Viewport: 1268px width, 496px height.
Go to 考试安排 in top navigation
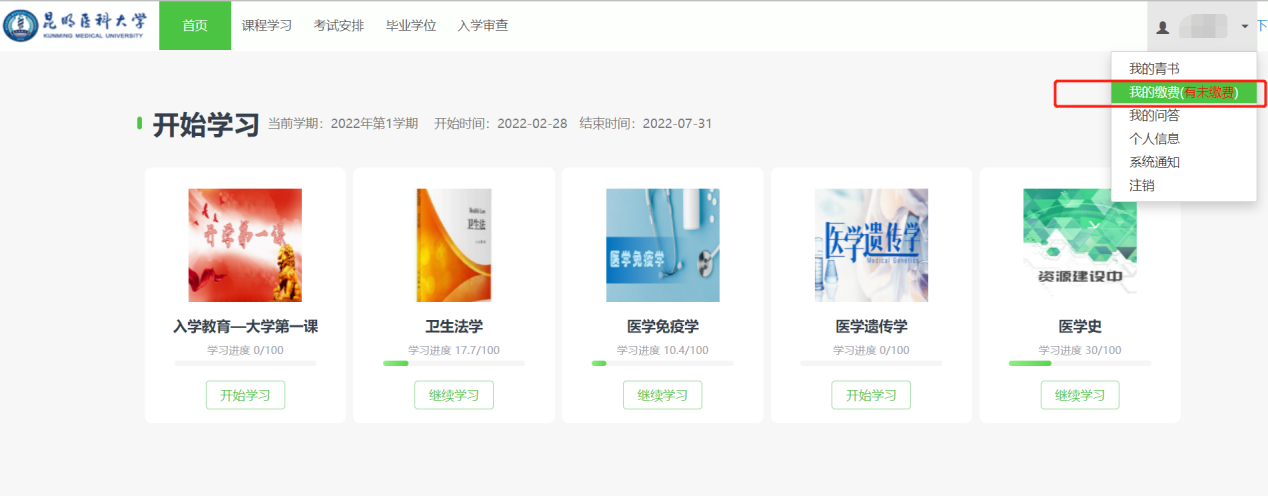tap(339, 26)
